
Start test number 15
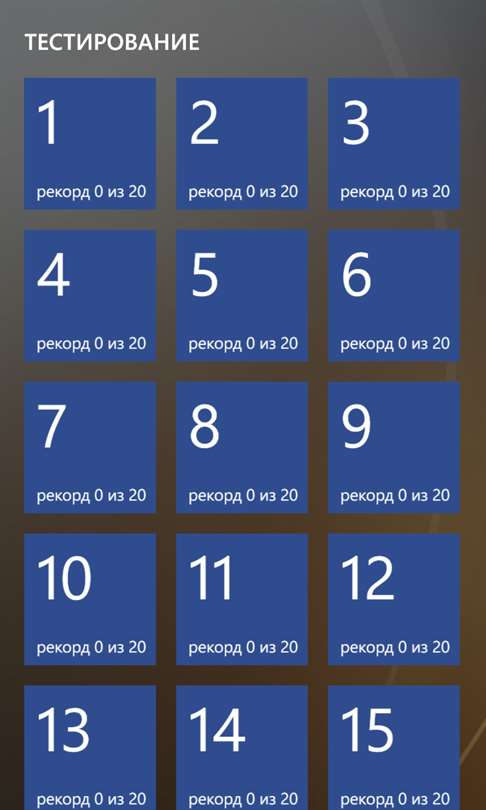(x=394, y=747)
